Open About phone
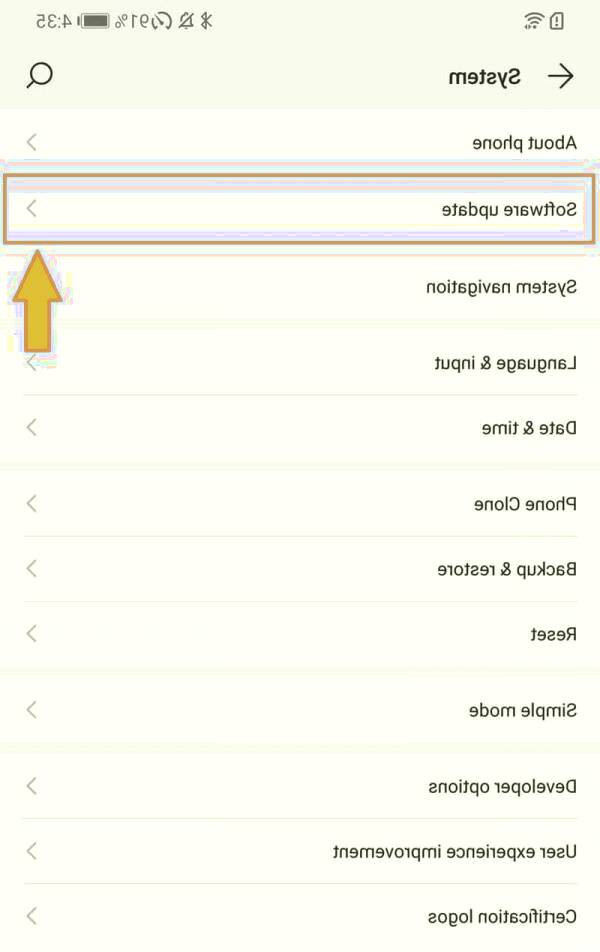Image resolution: width=600 pixels, height=952 pixels. click(300, 143)
